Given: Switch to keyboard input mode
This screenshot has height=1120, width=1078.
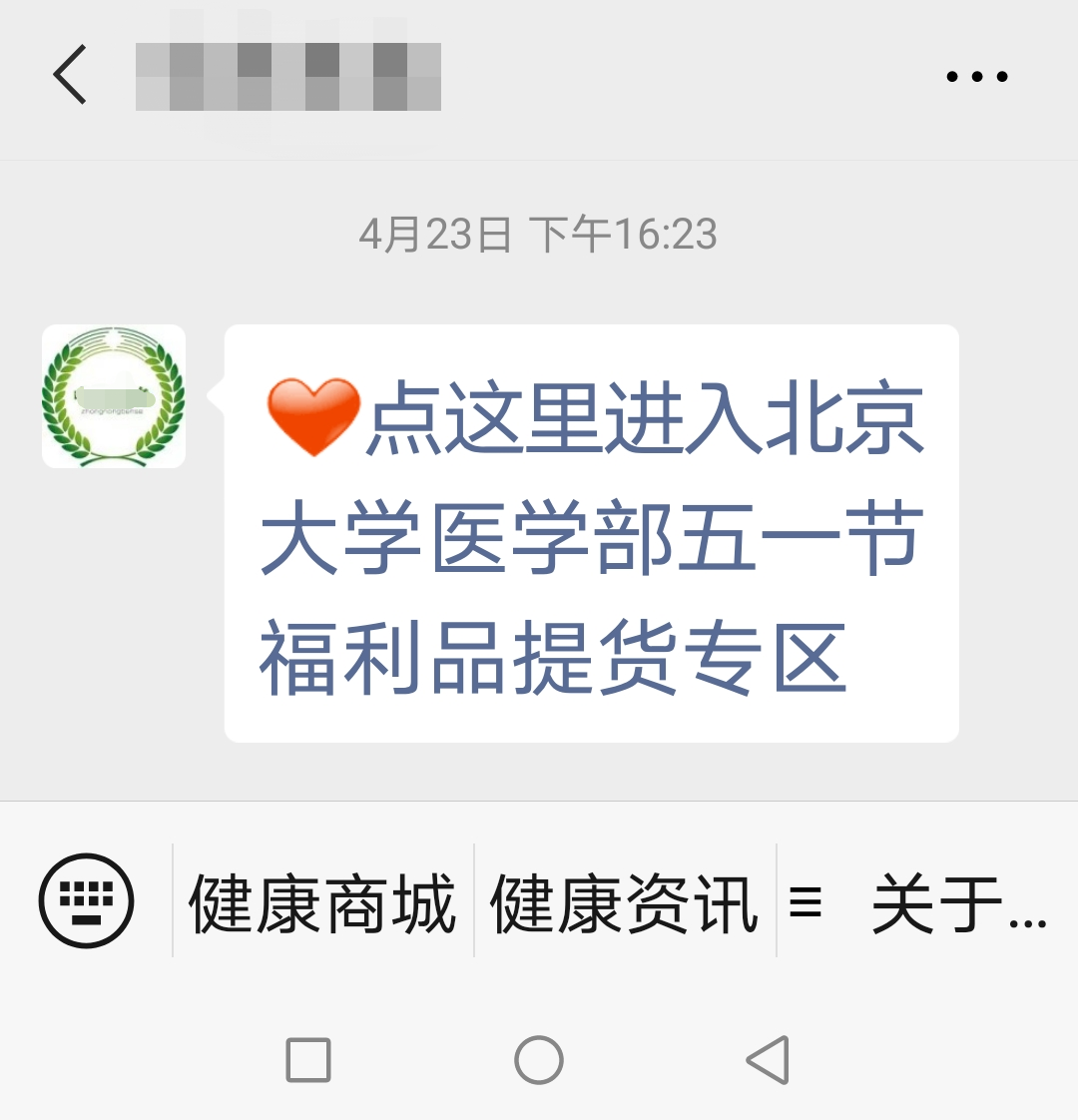Looking at the screenshot, I should [86, 900].
